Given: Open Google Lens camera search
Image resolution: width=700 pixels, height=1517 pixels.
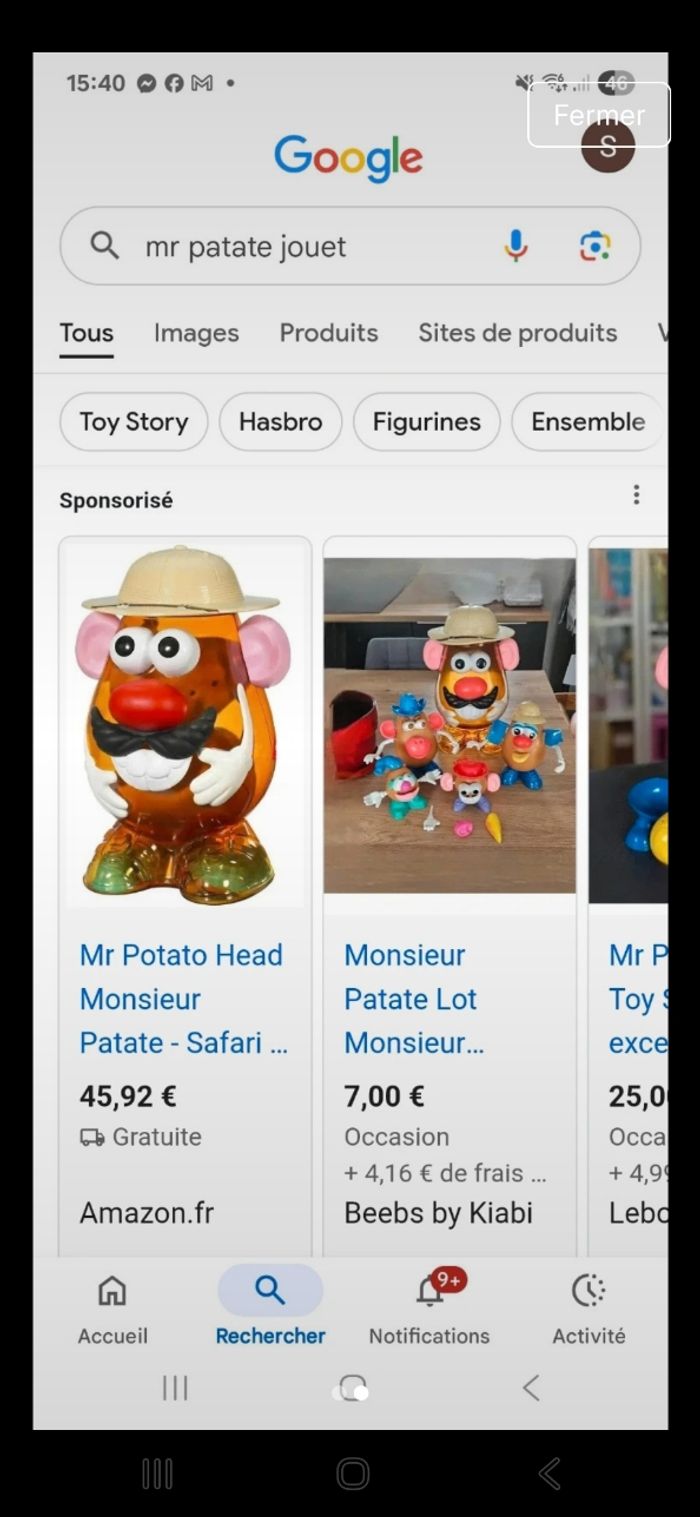Looking at the screenshot, I should (595, 246).
